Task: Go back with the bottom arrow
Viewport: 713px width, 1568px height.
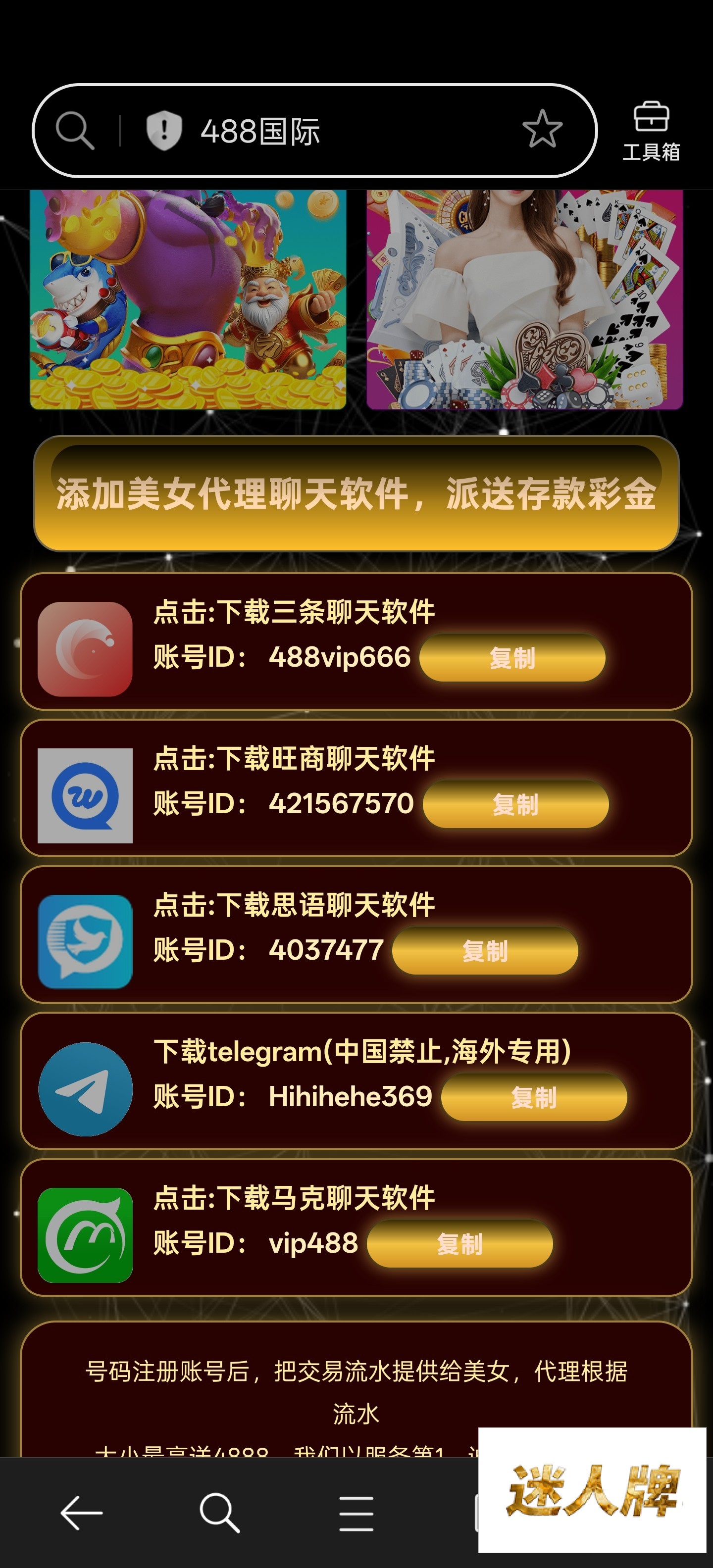Action: [82, 1513]
